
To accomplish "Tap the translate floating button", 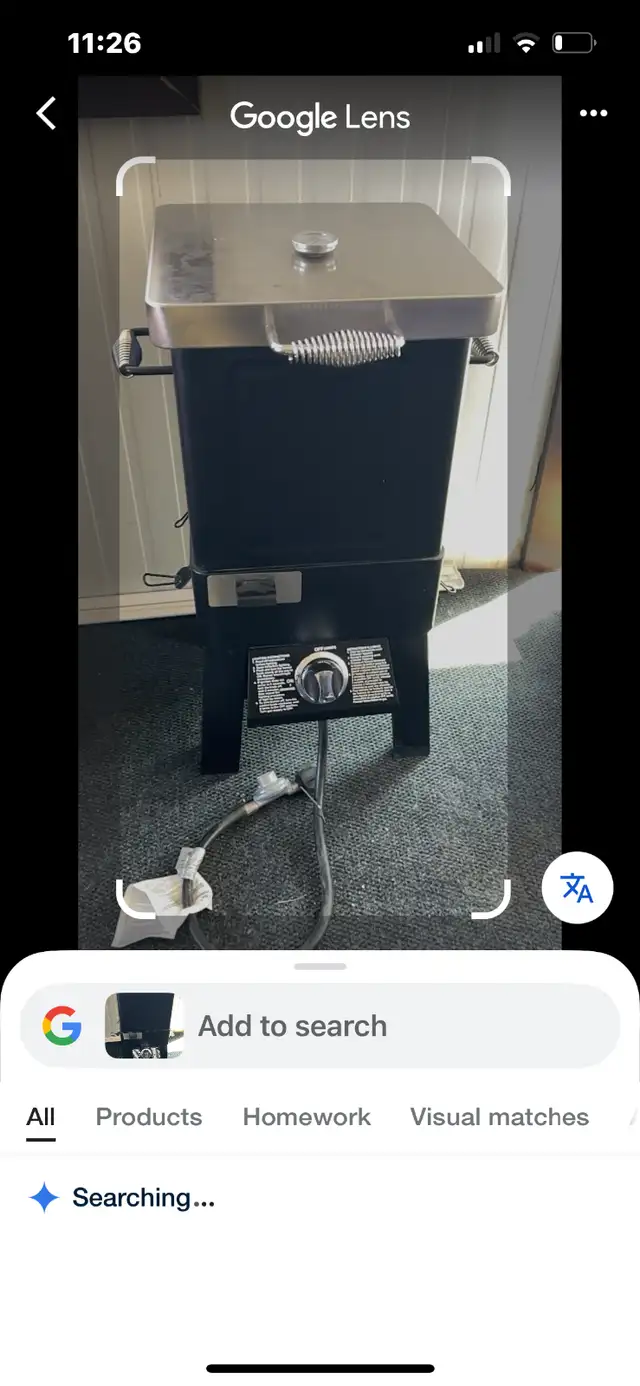I will pyautogui.click(x=577, y=888).
